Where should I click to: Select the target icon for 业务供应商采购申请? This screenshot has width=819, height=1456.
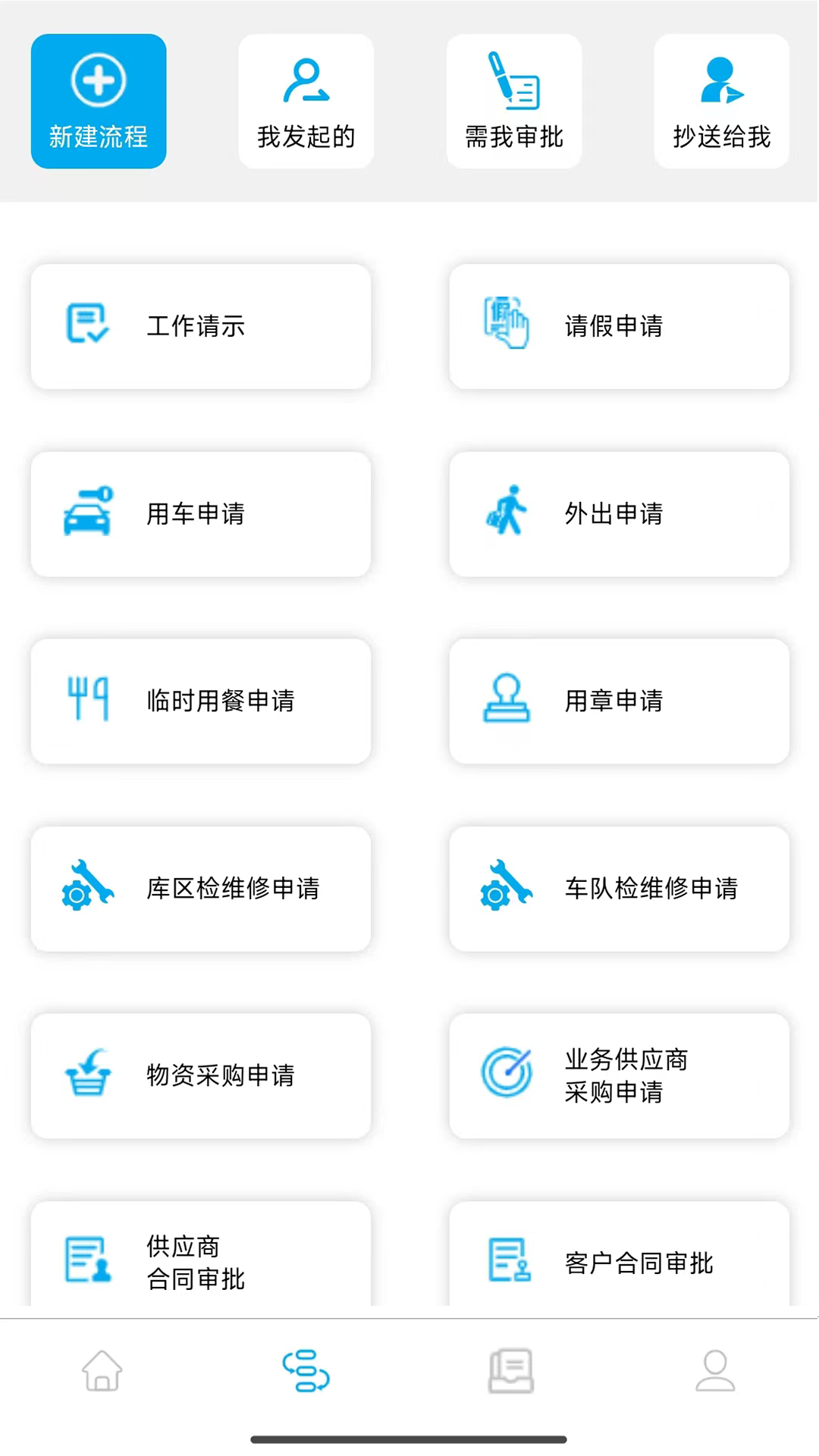click(x=507, y=1075)
